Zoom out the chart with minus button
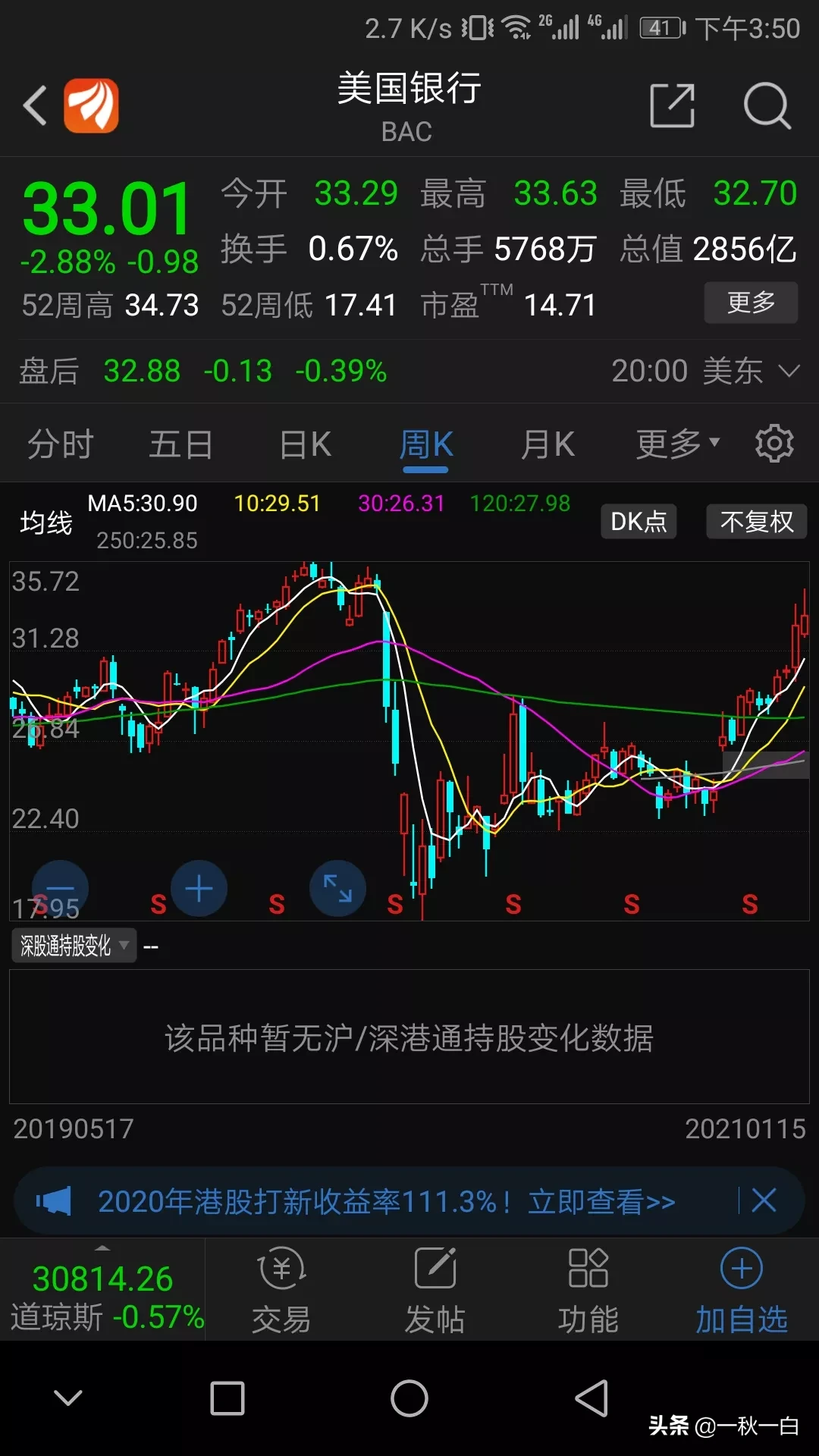This screenshot has height=1456, width=819. tap(60, 888)
